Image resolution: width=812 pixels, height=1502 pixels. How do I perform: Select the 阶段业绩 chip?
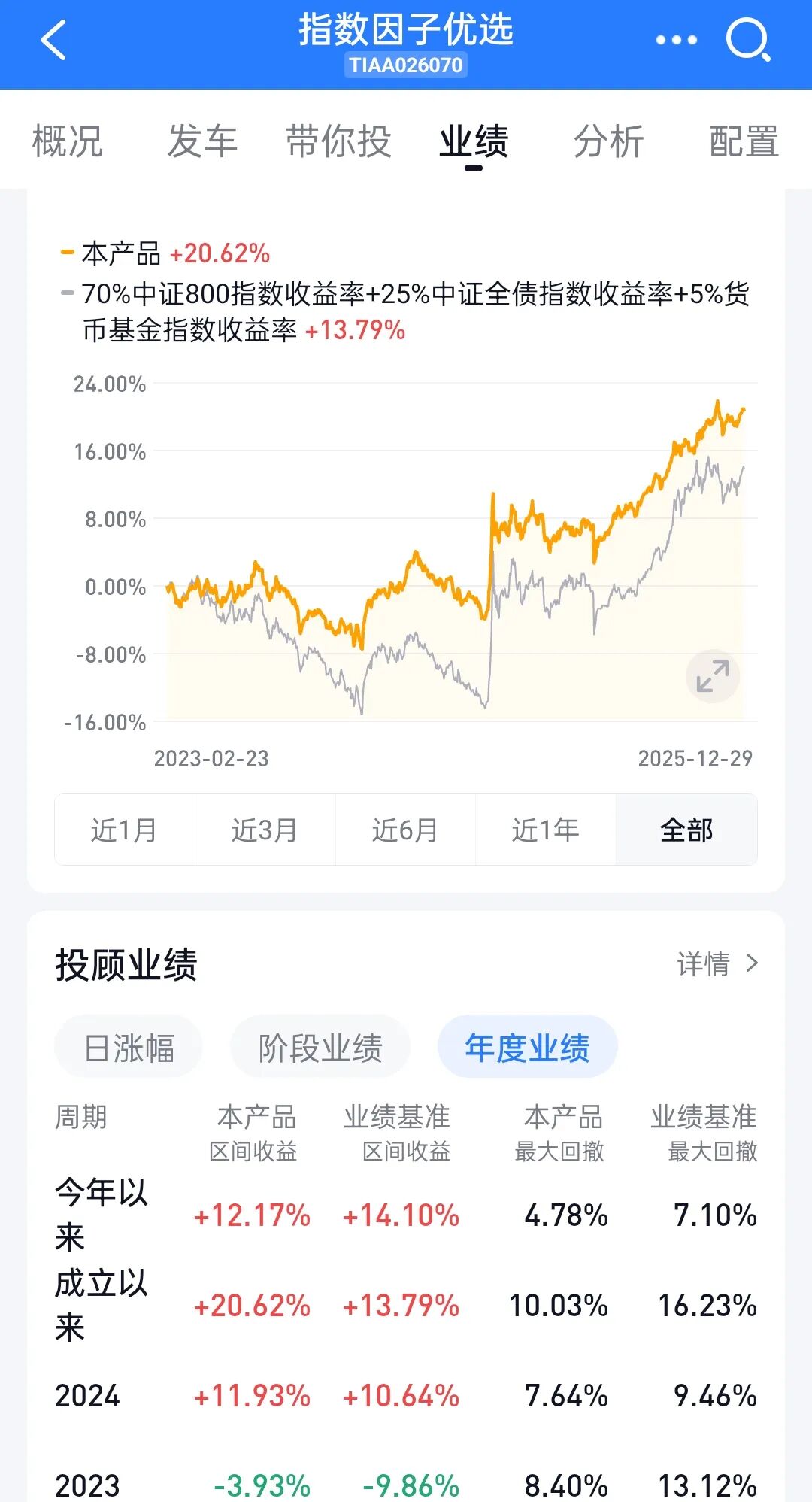(x=320, y=1047)
